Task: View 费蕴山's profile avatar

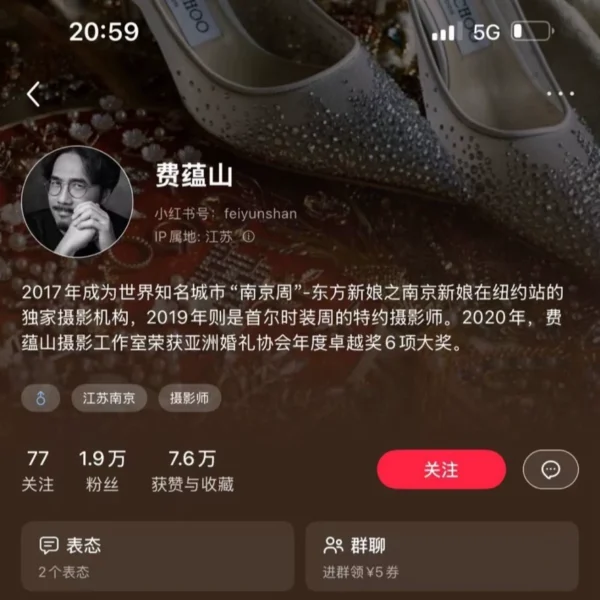Action: [x=77, y=203]
